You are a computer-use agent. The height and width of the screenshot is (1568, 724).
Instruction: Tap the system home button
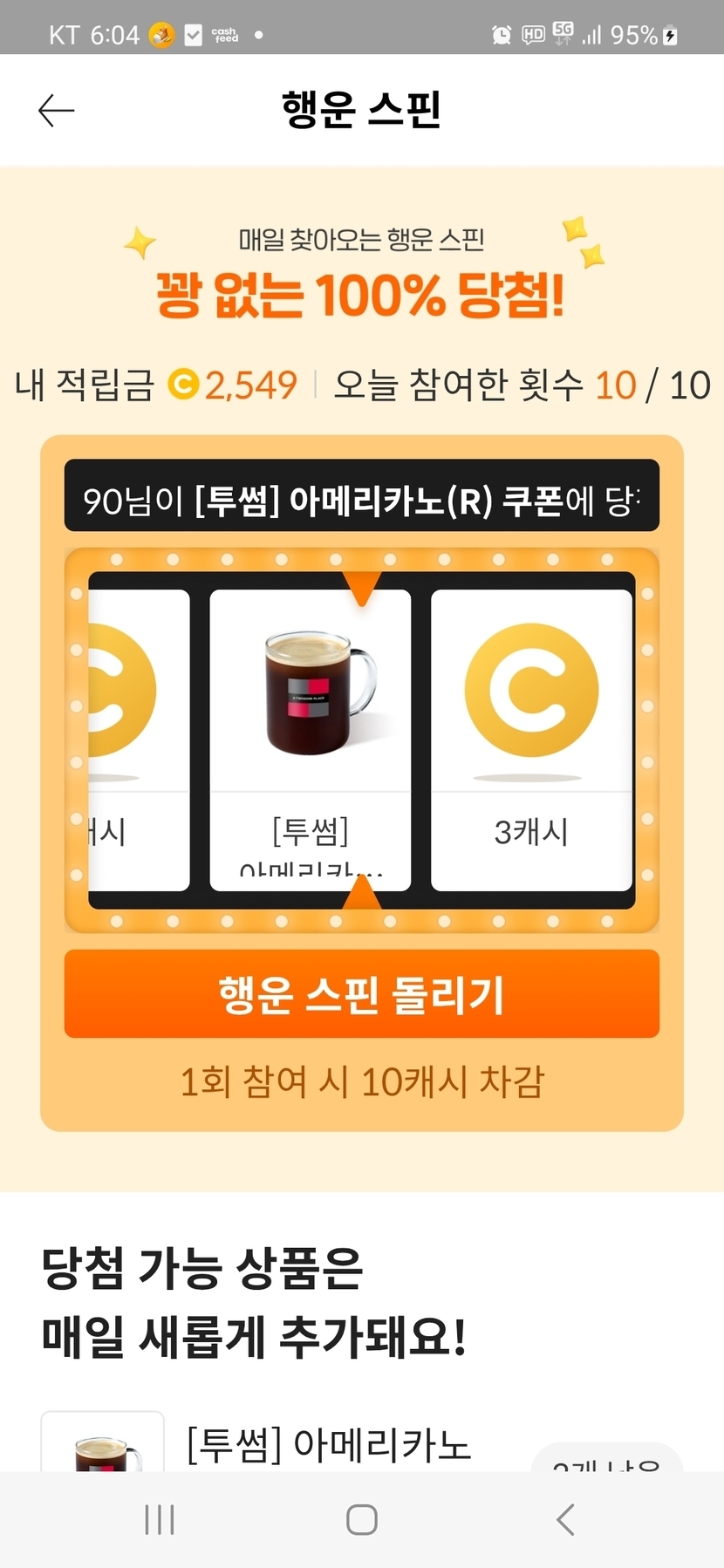pos(361,1520)
